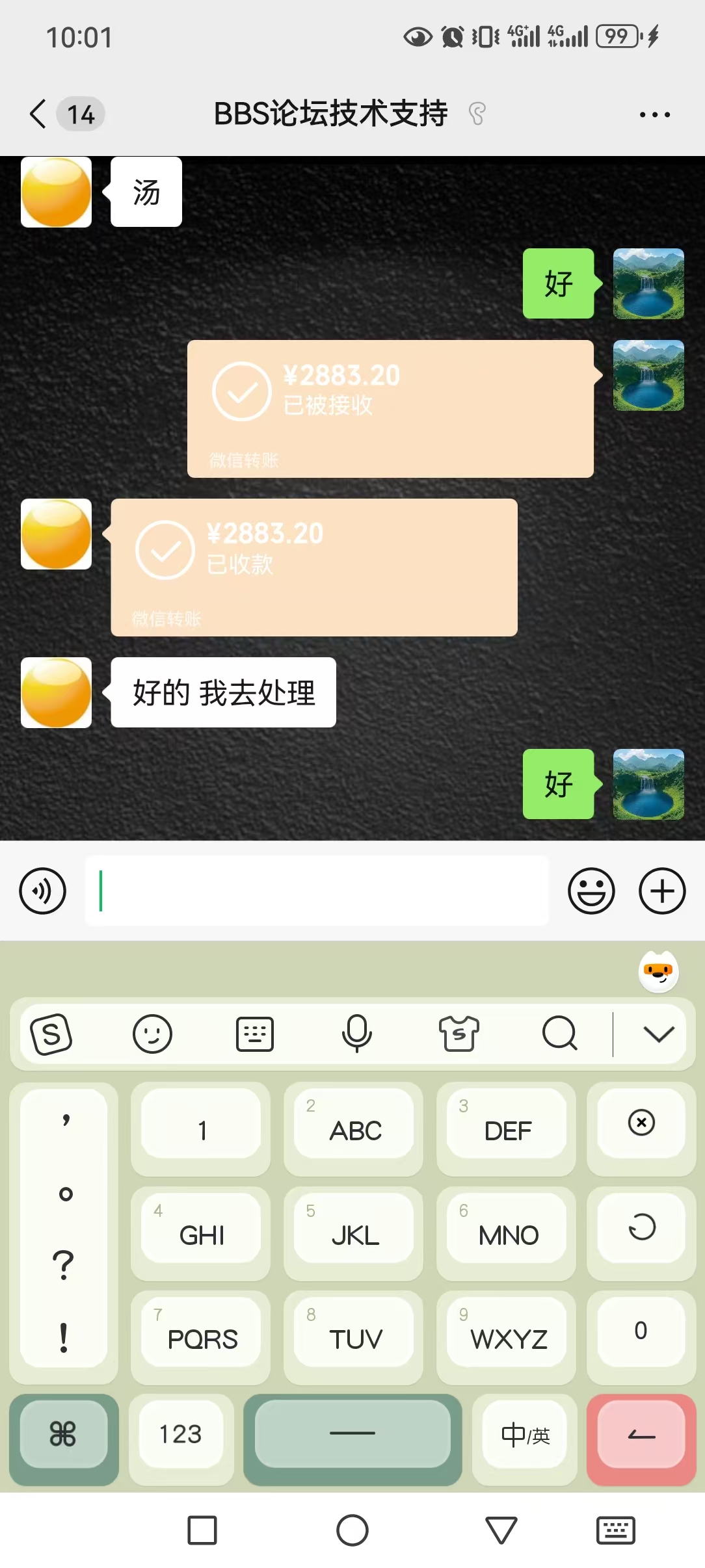
Task: Toggle the 中/英 language key
Action: (525, 1433)
